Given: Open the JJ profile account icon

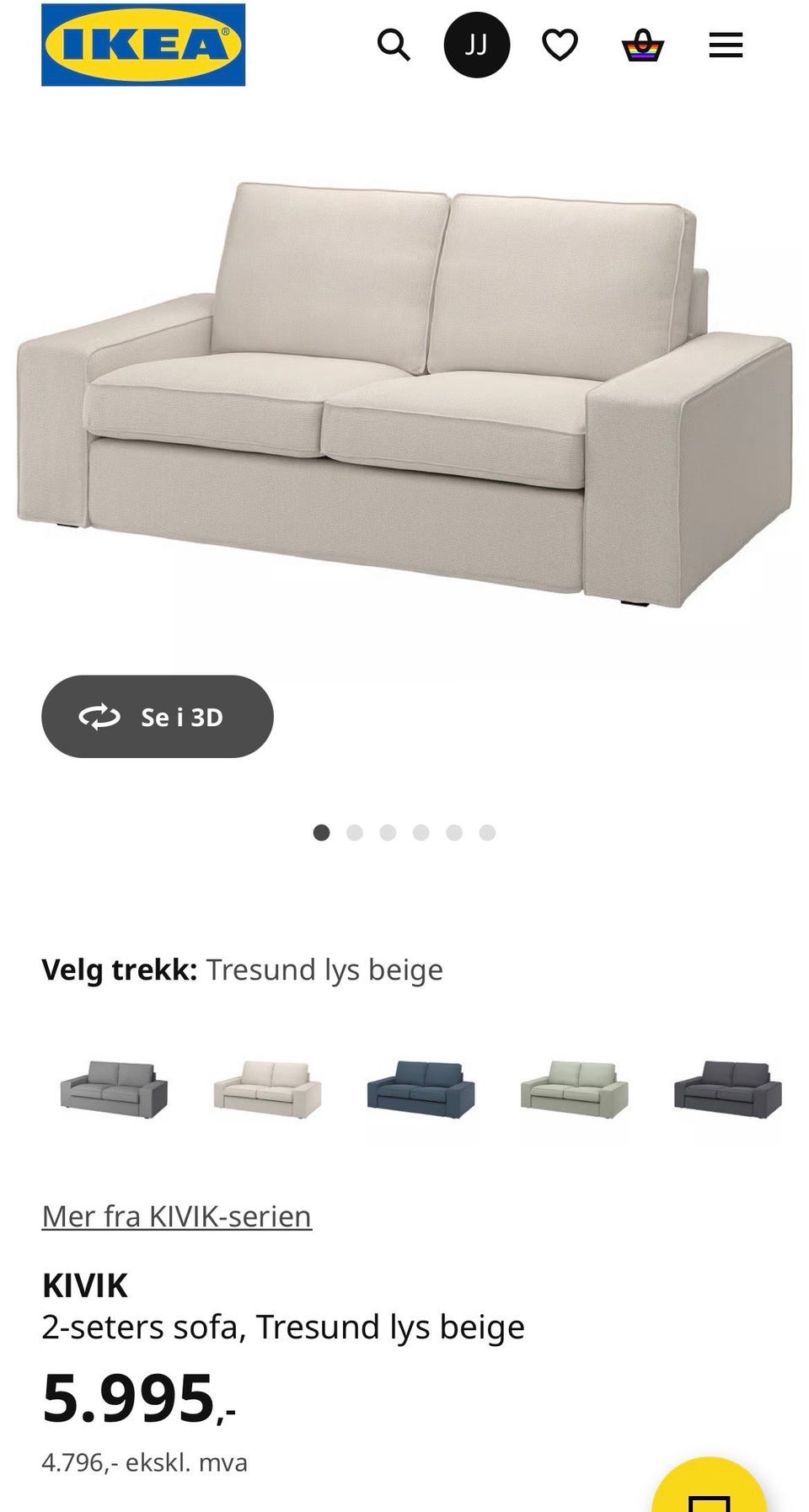Looking at the screenshot, I should pyautogui.click(x=477, y=45).
